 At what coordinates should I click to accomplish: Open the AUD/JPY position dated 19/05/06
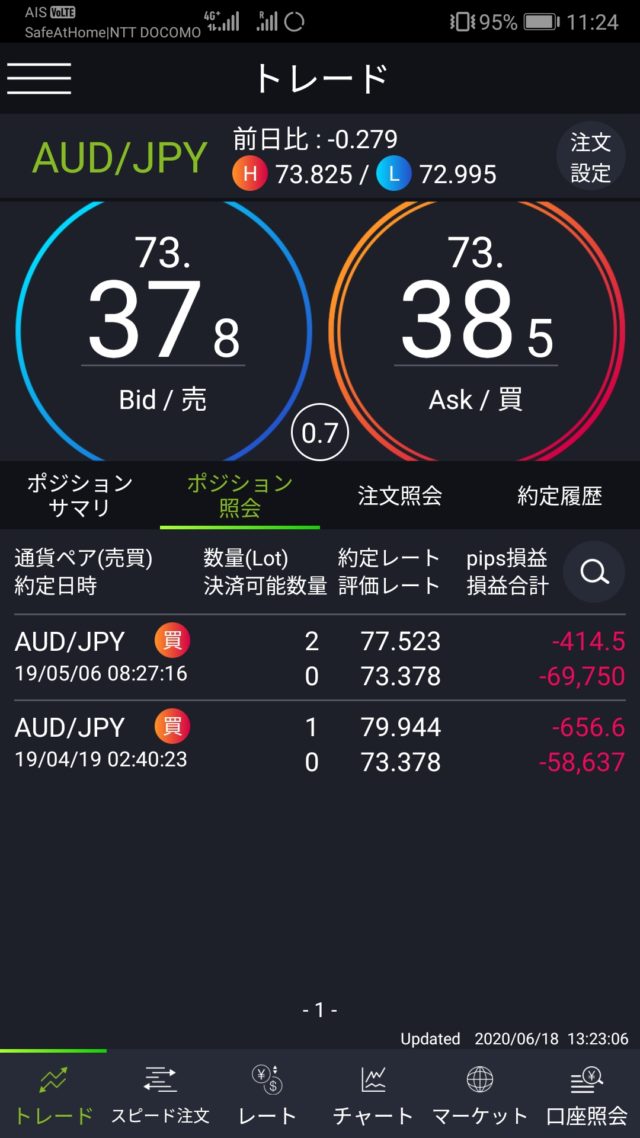(320, 657)
